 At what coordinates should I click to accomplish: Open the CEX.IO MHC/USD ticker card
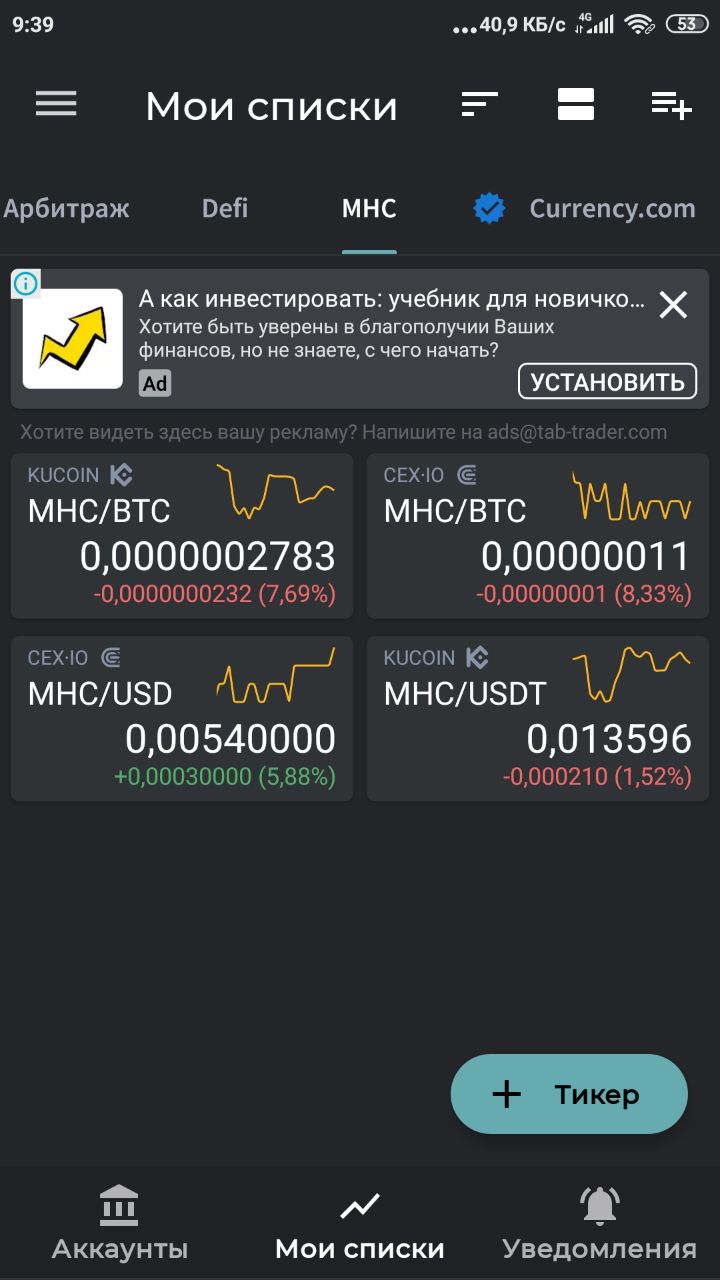point(182,718)
